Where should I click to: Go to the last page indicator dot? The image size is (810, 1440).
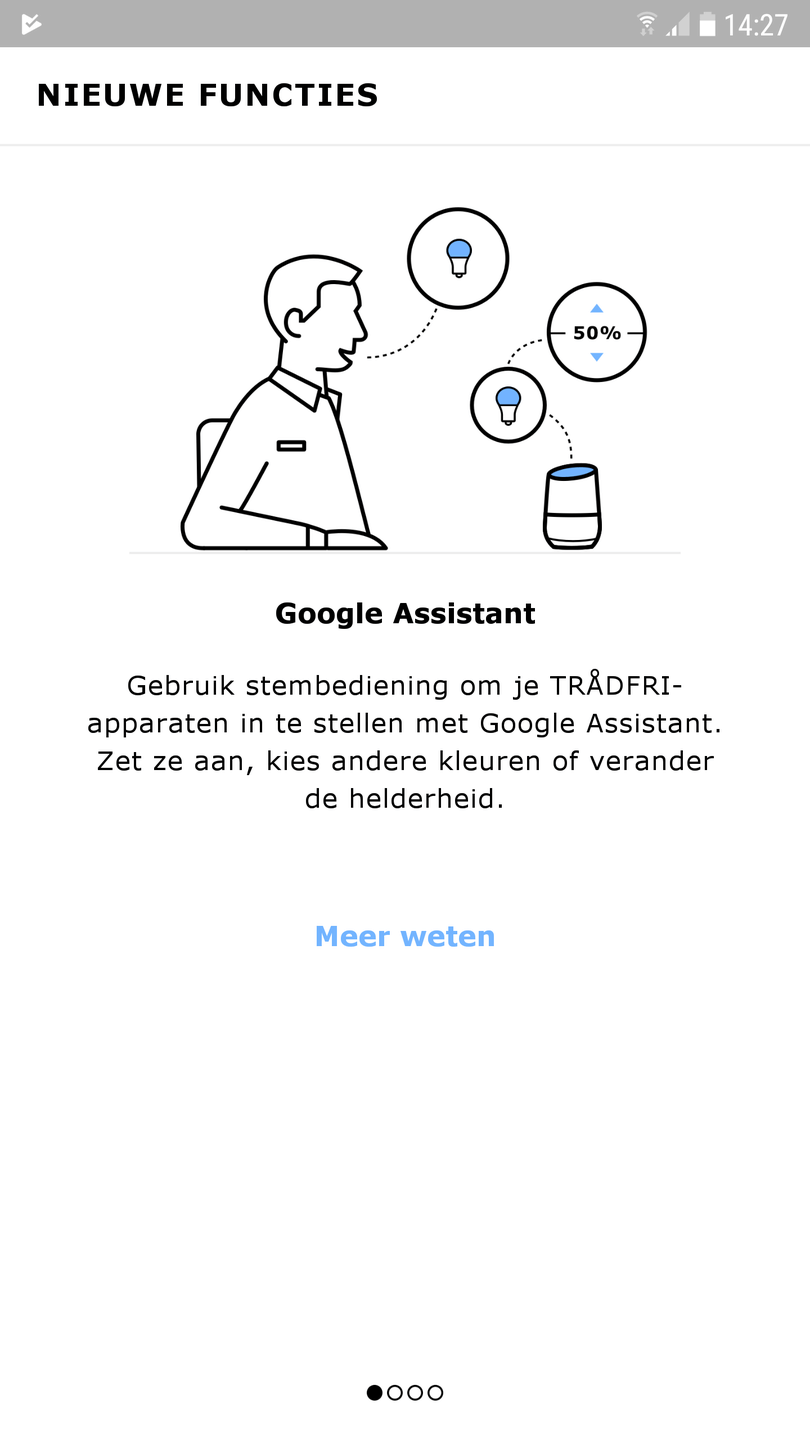(x=435, y=1392)
